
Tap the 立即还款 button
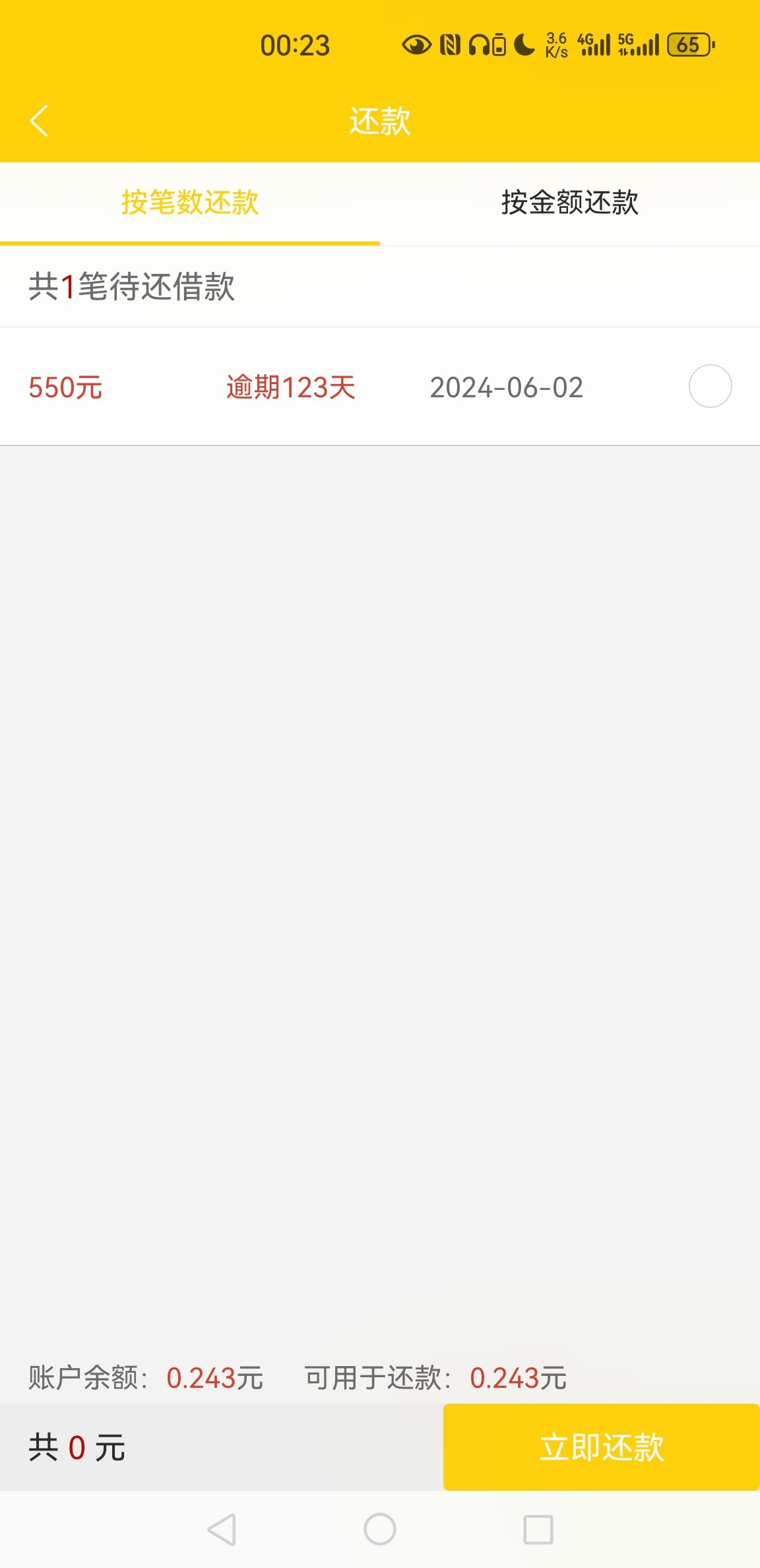coord(602,1447)
